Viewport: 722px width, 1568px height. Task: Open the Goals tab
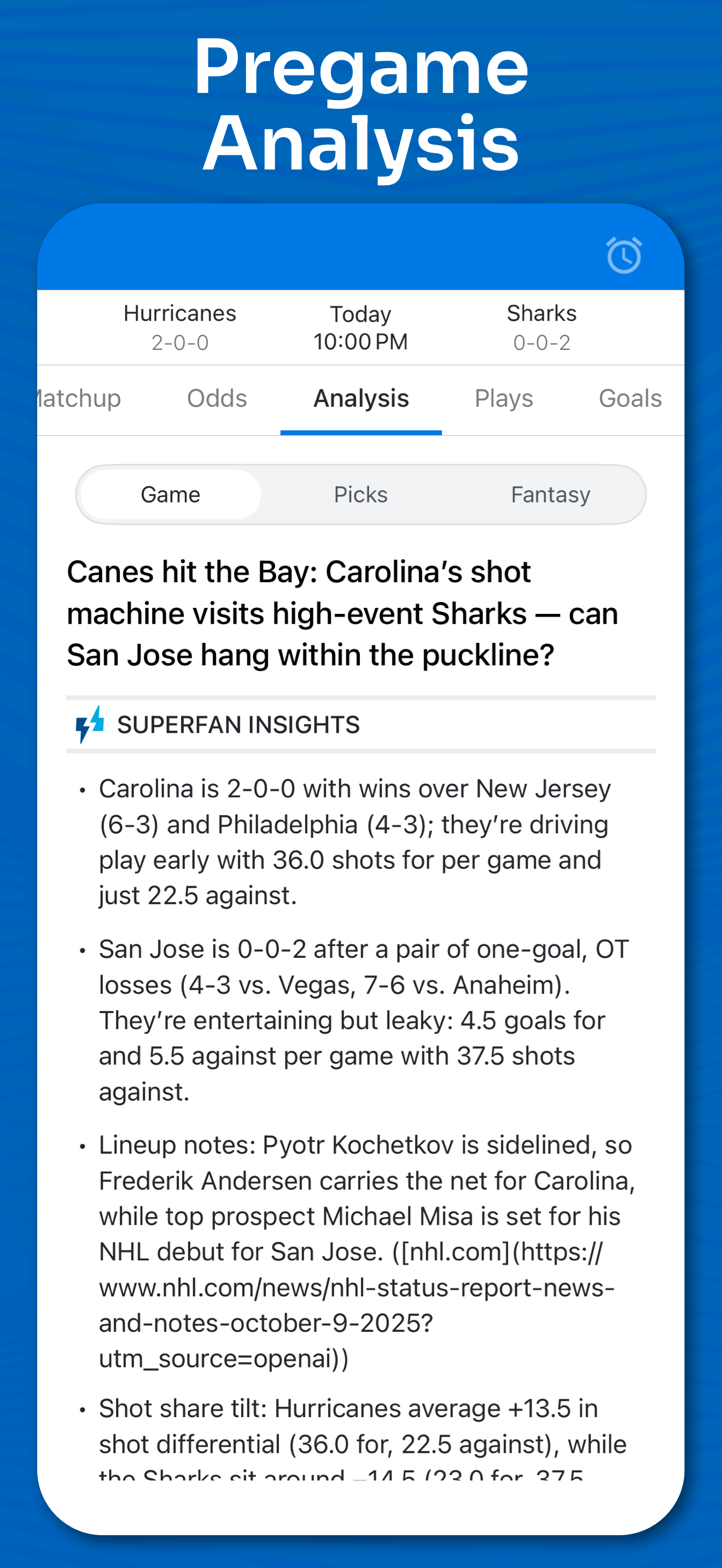tap(630, 398)
